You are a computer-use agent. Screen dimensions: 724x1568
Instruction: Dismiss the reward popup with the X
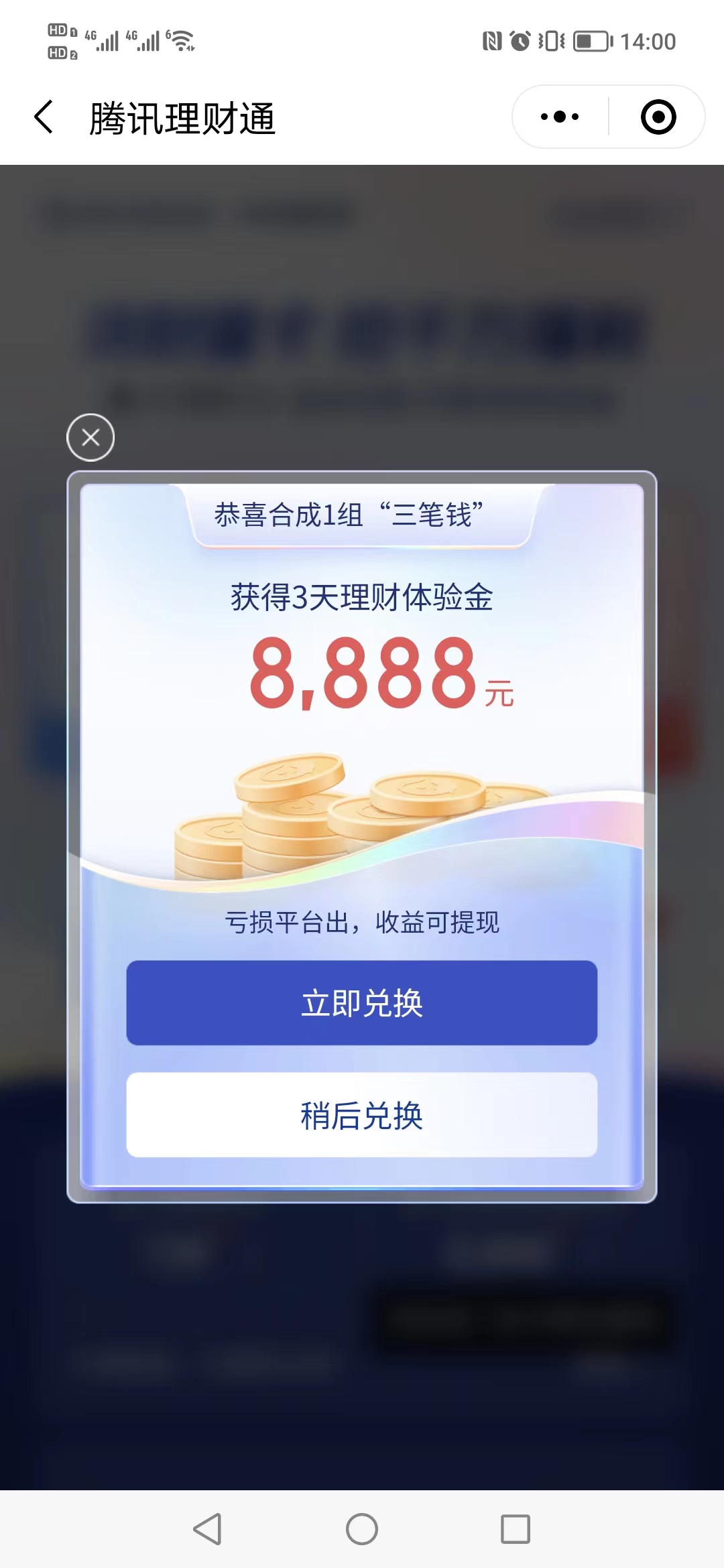pyautogui.click(x=90, y=438)
